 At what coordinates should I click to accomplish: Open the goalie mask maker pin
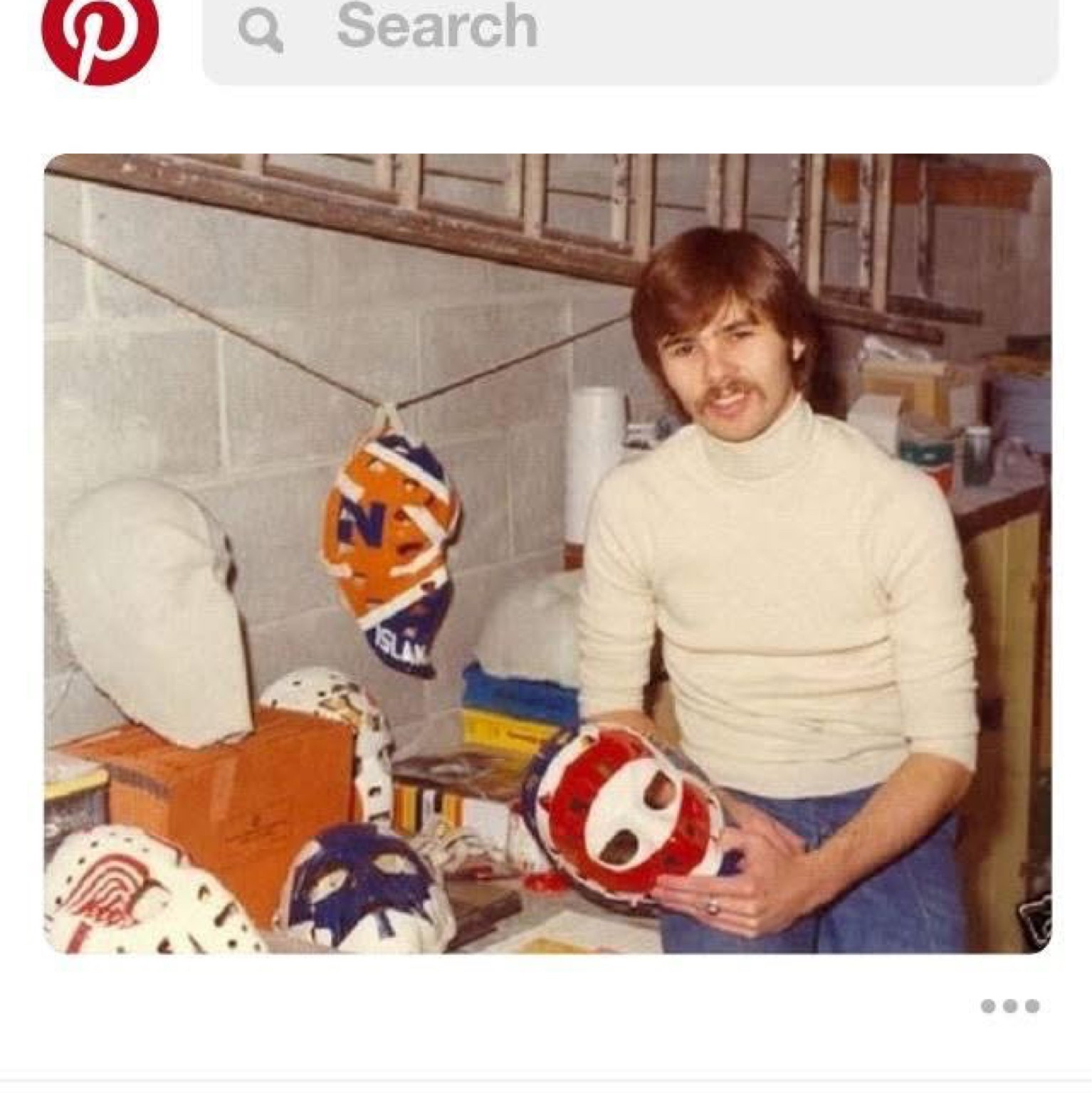[547, 554]
